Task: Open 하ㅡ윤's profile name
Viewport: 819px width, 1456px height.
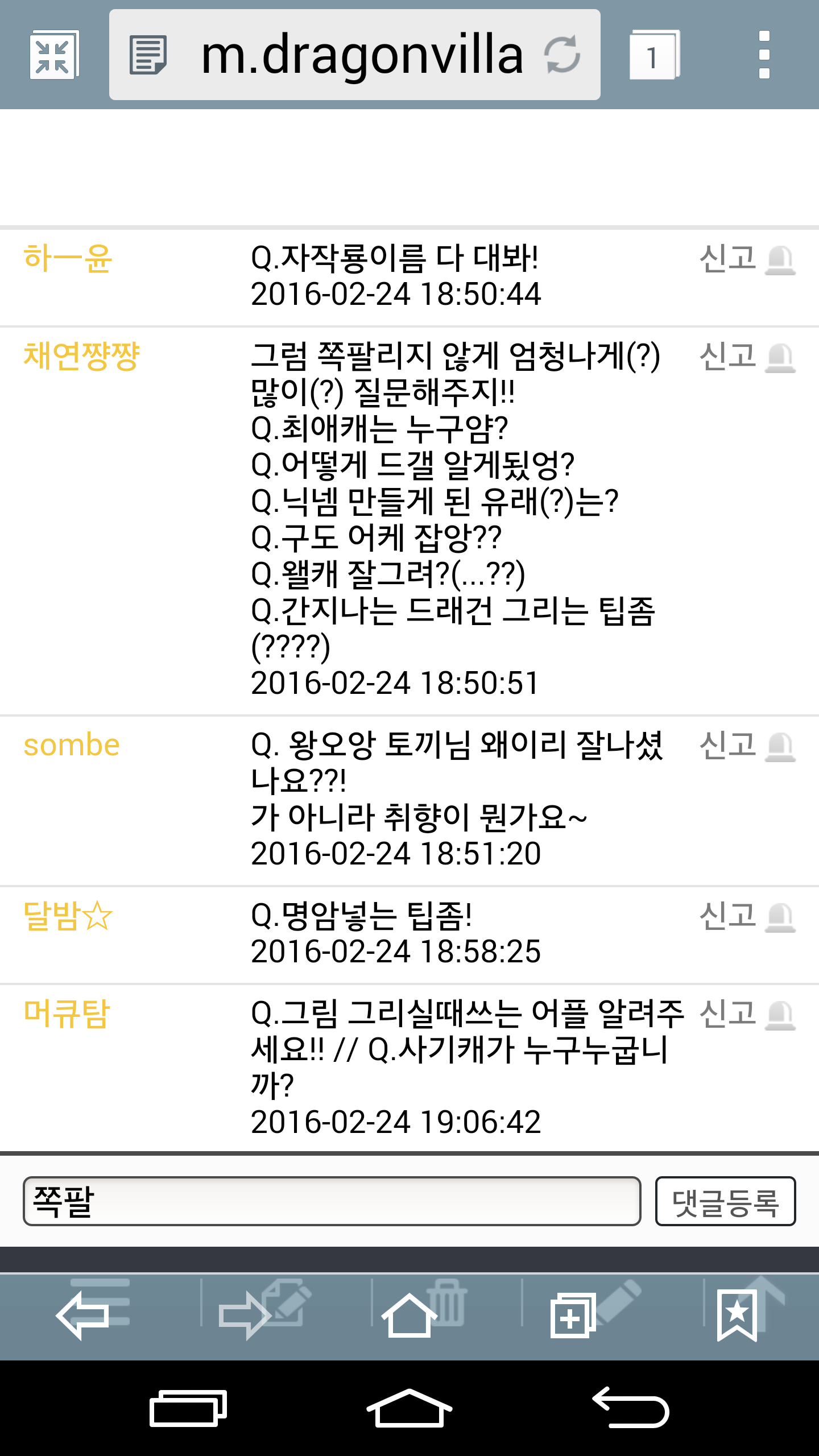Action: point(68,259)
